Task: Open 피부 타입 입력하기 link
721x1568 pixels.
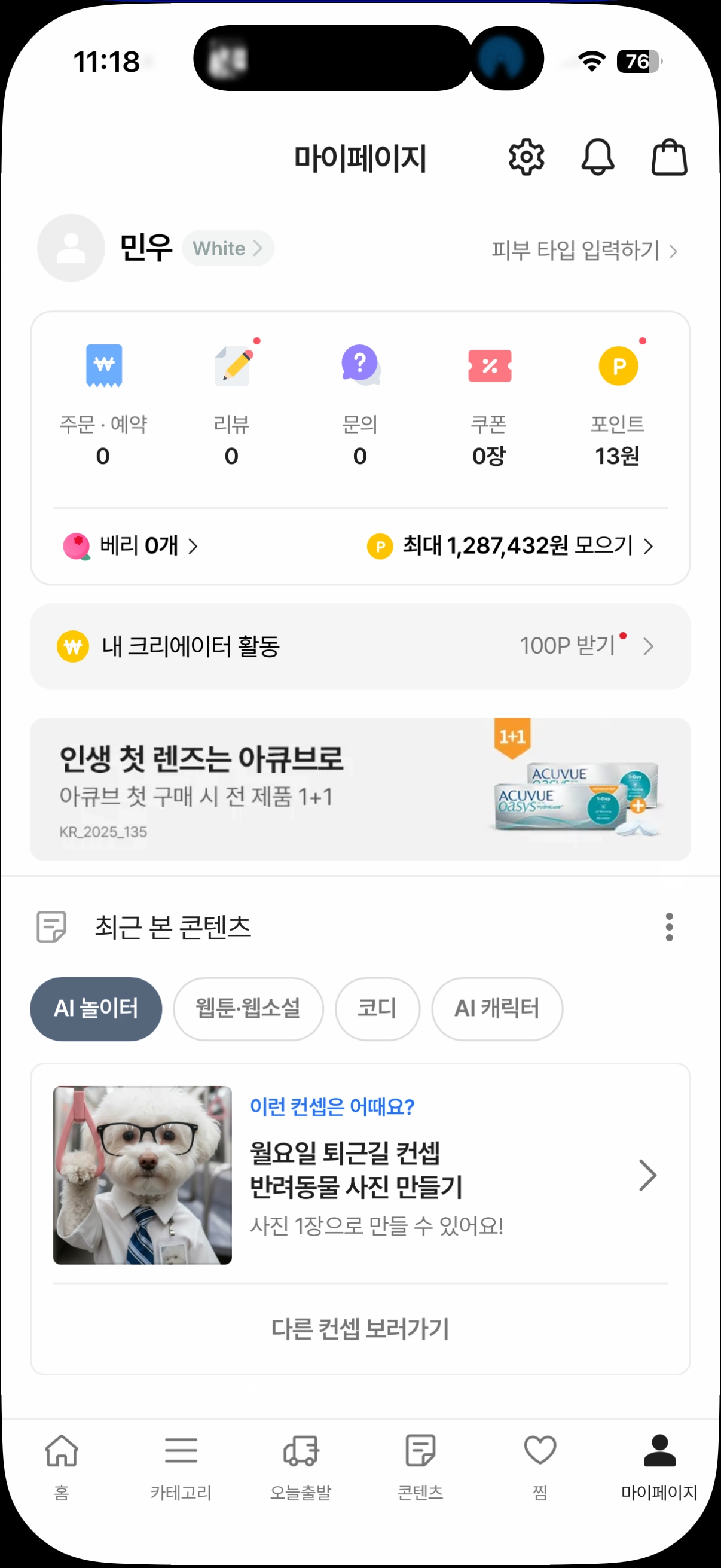Action: click(583, 250)
